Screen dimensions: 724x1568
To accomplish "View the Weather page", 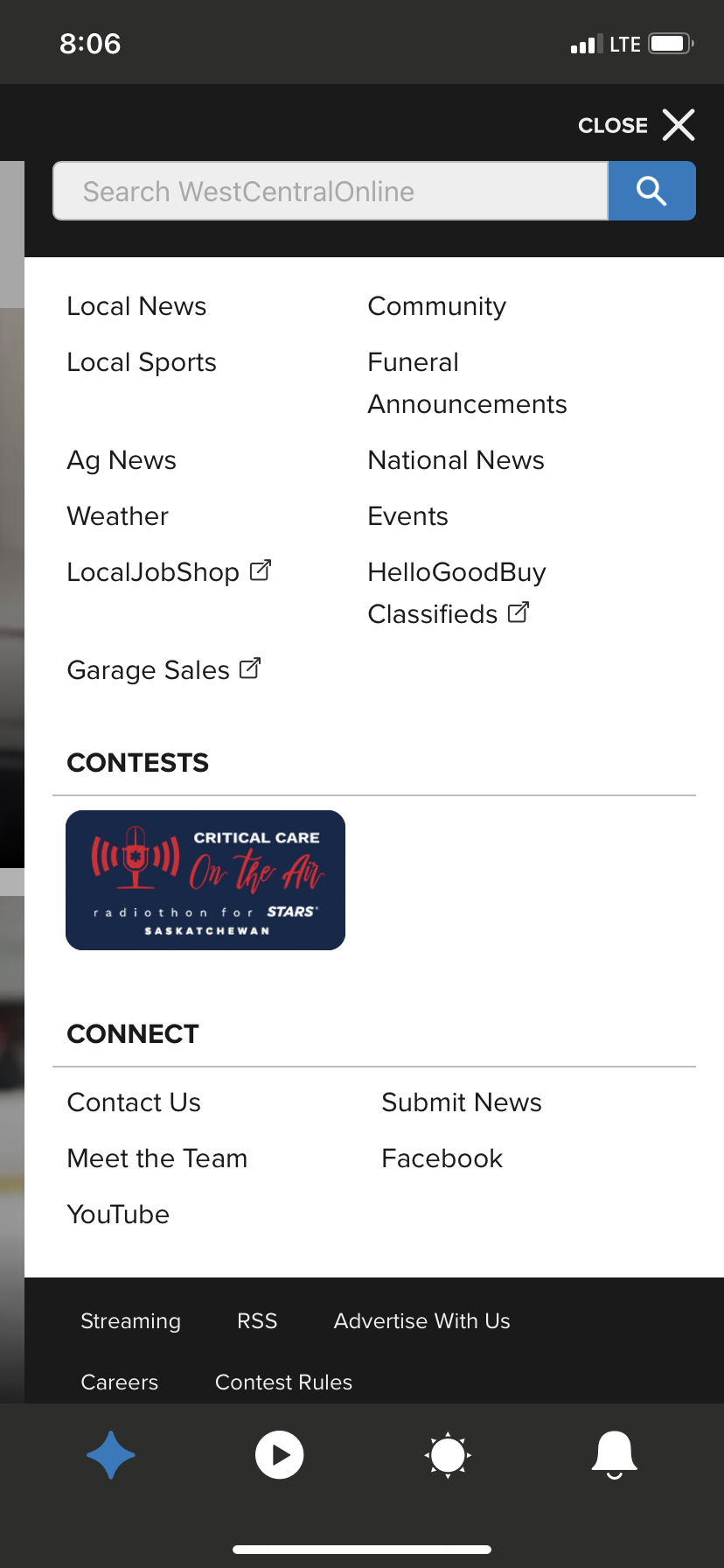I will coord(118,516).
